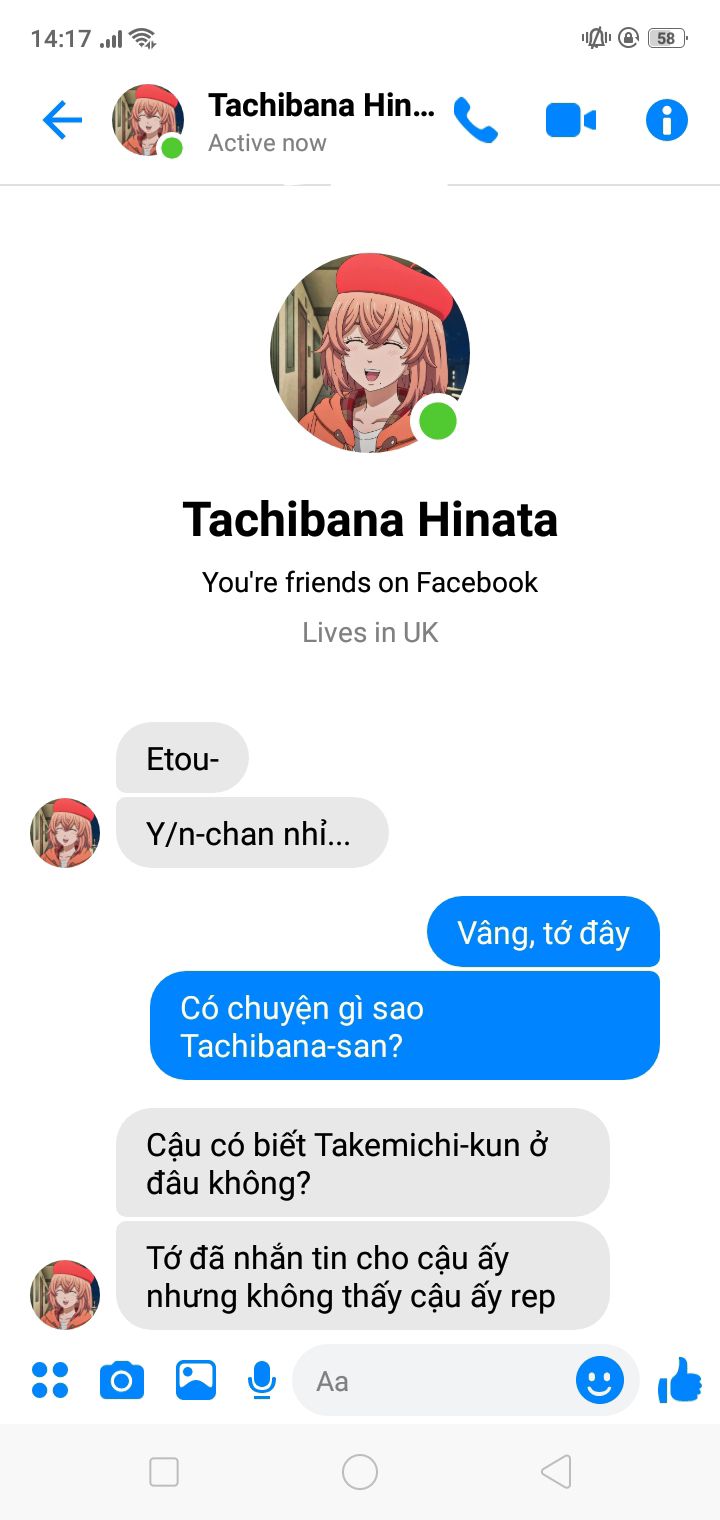Start a video call with Tachibana Hinata
Viewport: 720px width, 1520px height.
tap(571, 121)
